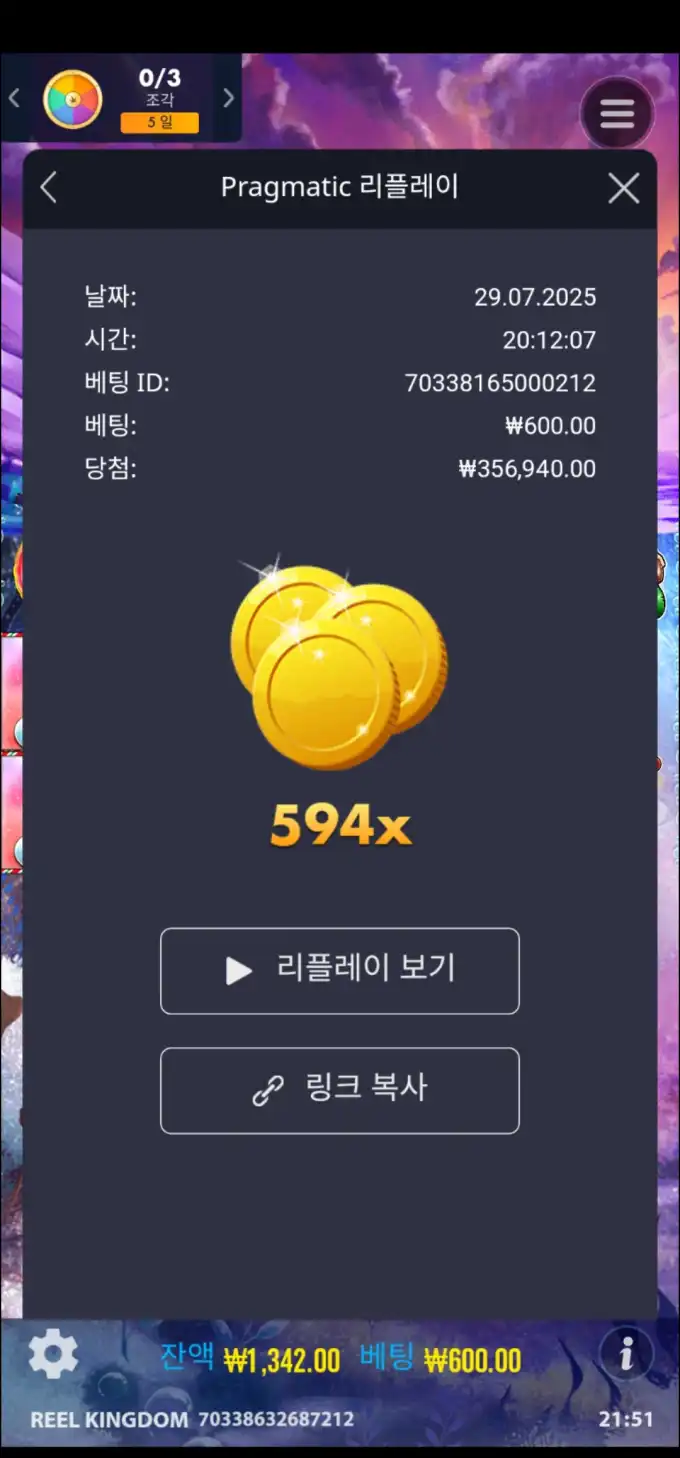
Task: Open the game info icon
Action: 626,1355
